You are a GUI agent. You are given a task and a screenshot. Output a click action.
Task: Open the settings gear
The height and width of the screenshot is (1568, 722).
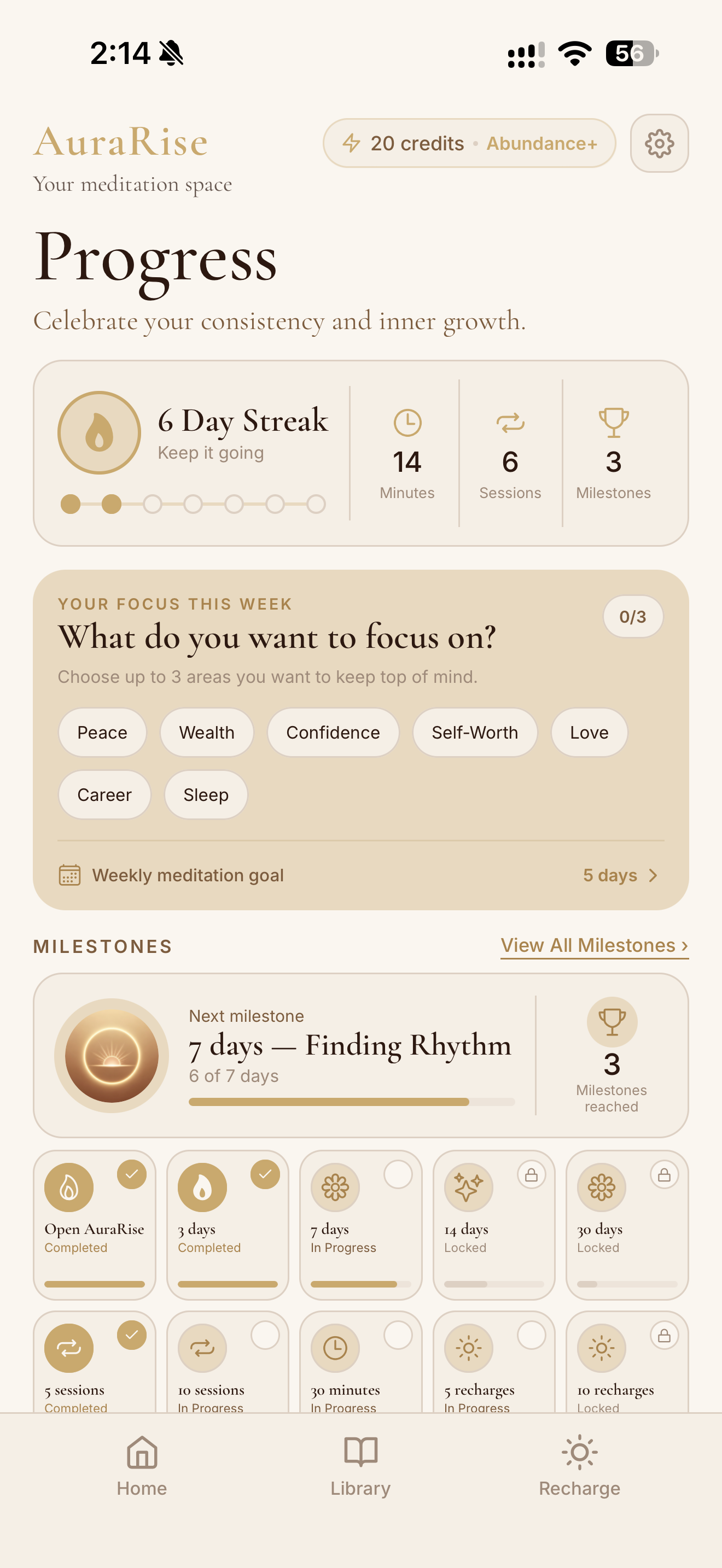click(x=659, y=144)
